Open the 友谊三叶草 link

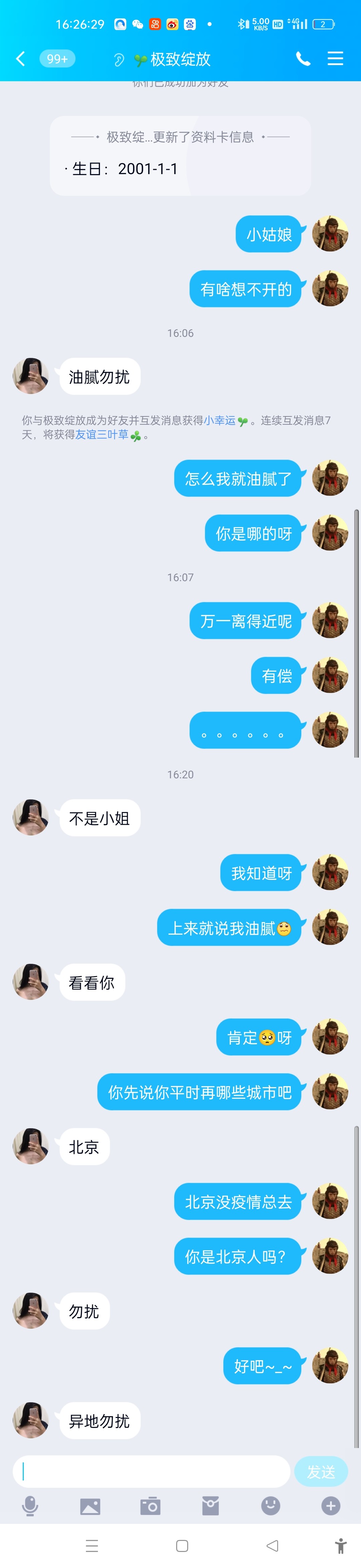pyautogui.click(x=102, y=434)
